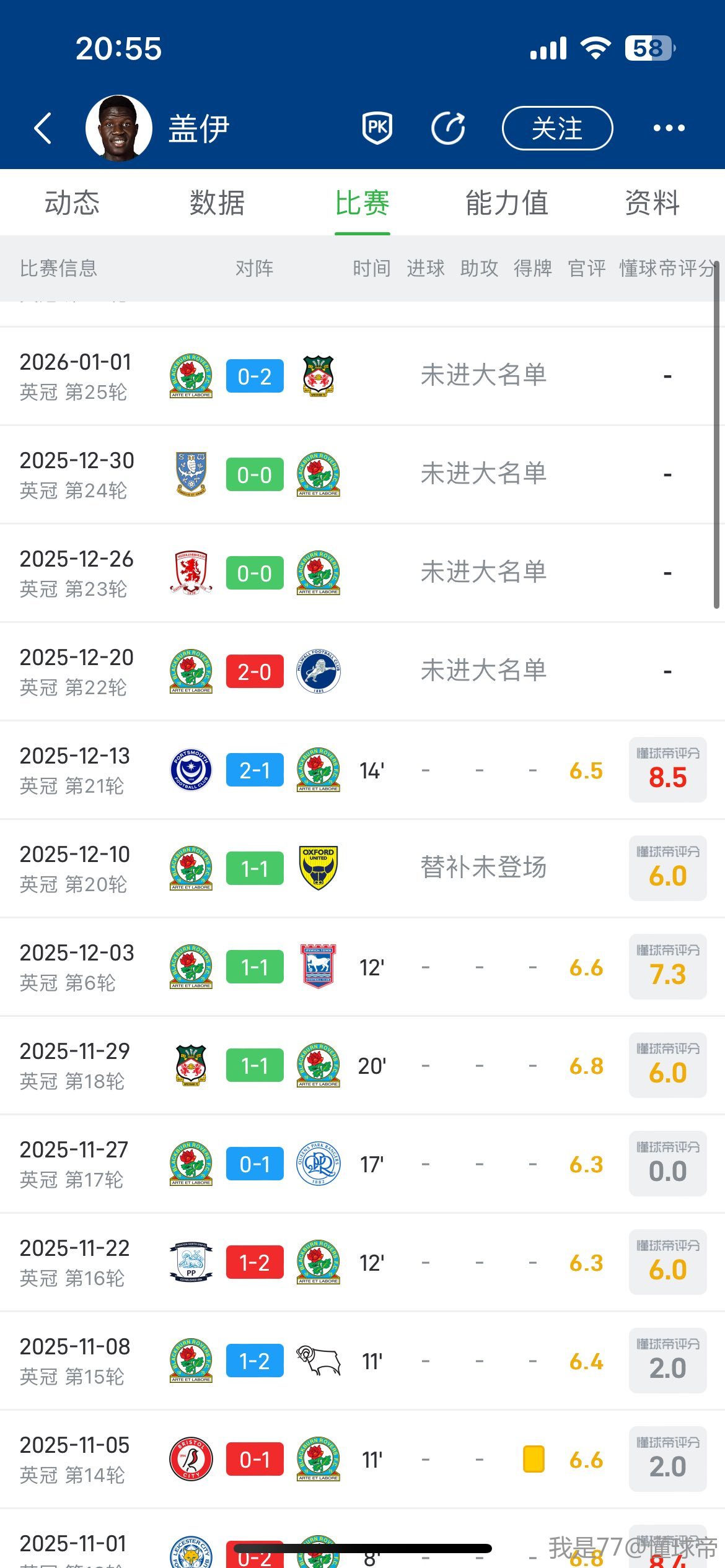Screen dimensions: 725x1568
Task: Open the PK comparison shield icon
Action: [x=377, y=128]
